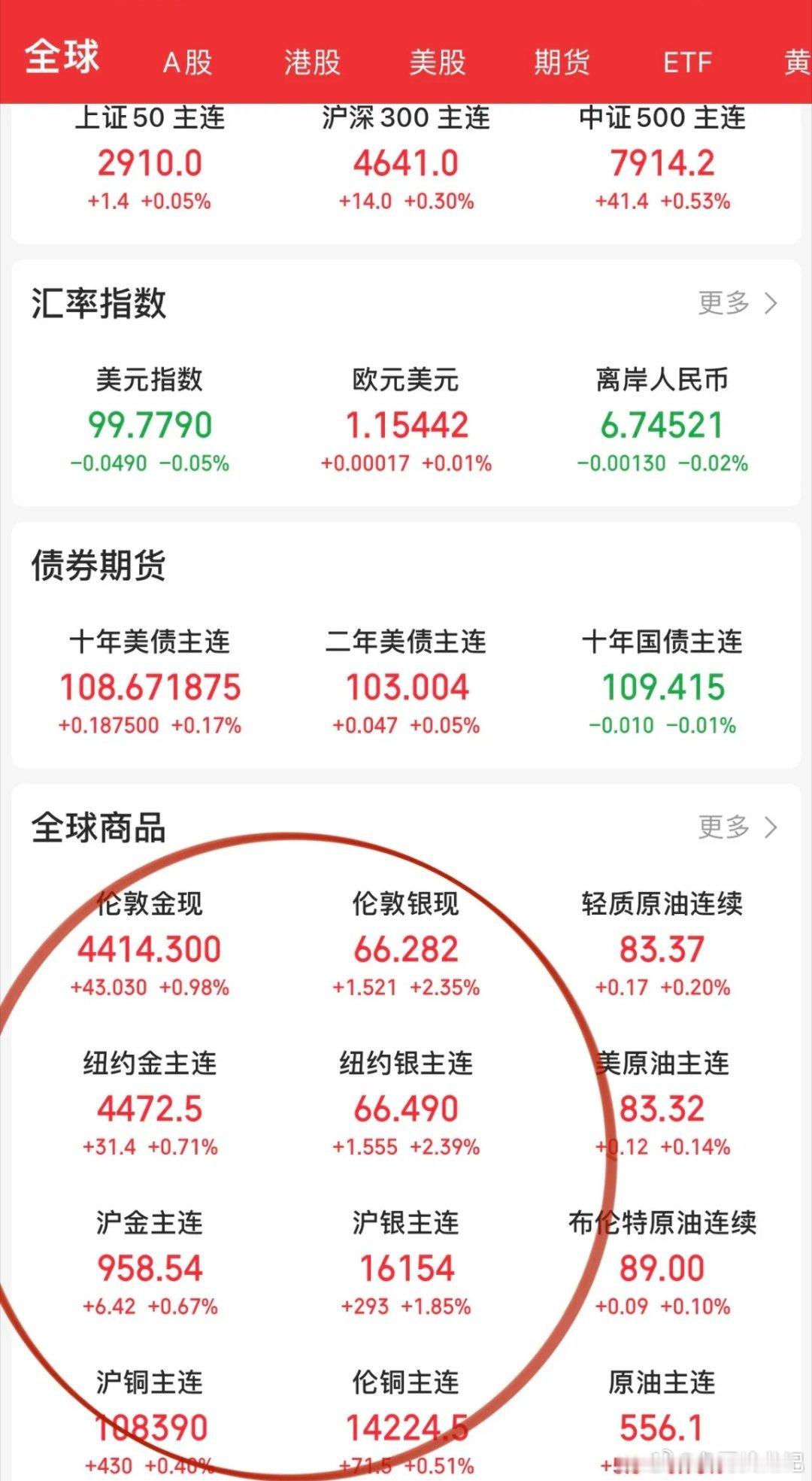Open 轻质原油连续 quote

click(x=662, y=944)
